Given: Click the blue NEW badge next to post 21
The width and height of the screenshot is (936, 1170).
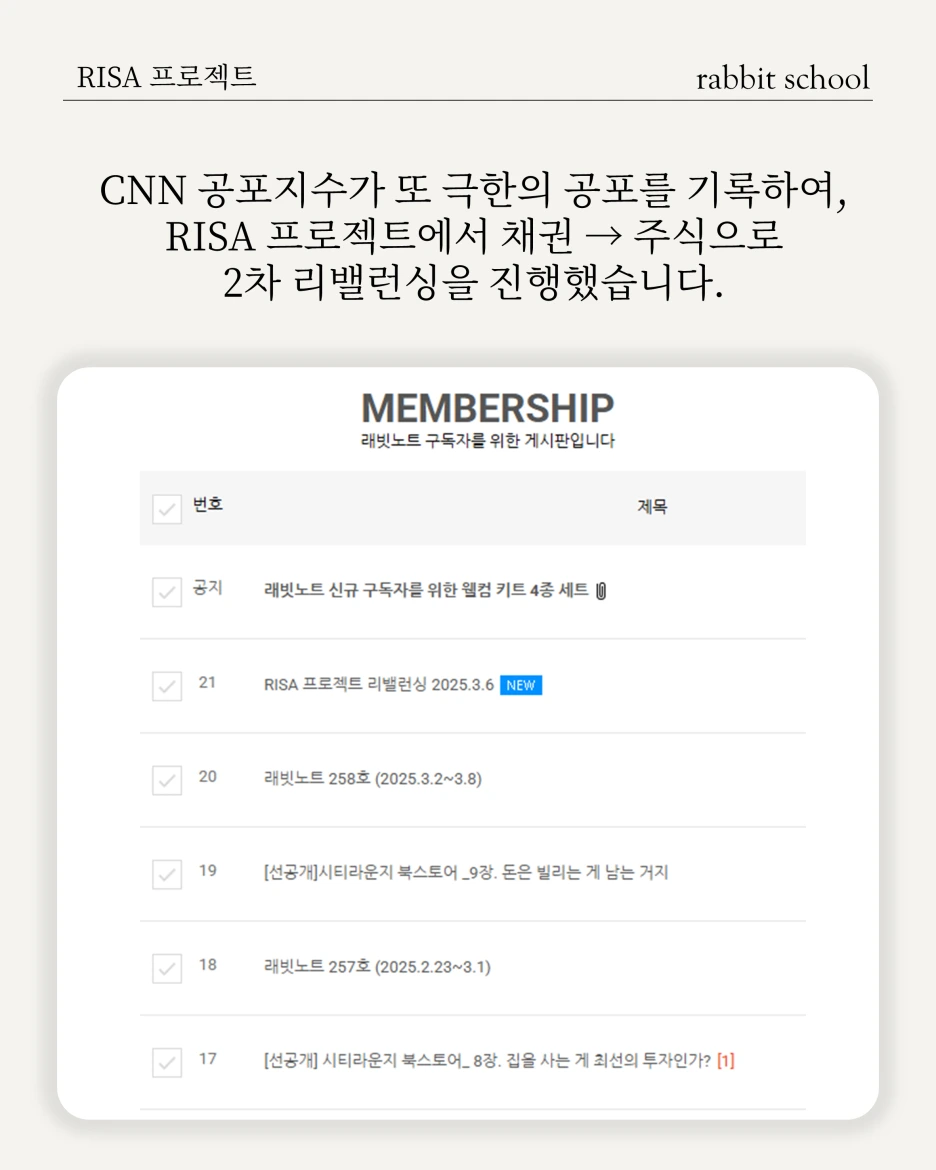Looking at the screenshot, I should 520,685.
